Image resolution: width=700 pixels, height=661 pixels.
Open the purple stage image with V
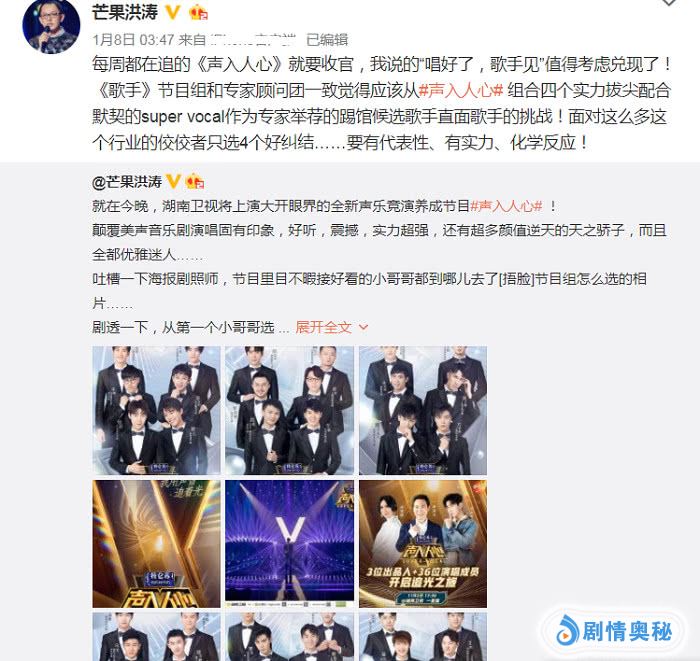coord(289,543)
